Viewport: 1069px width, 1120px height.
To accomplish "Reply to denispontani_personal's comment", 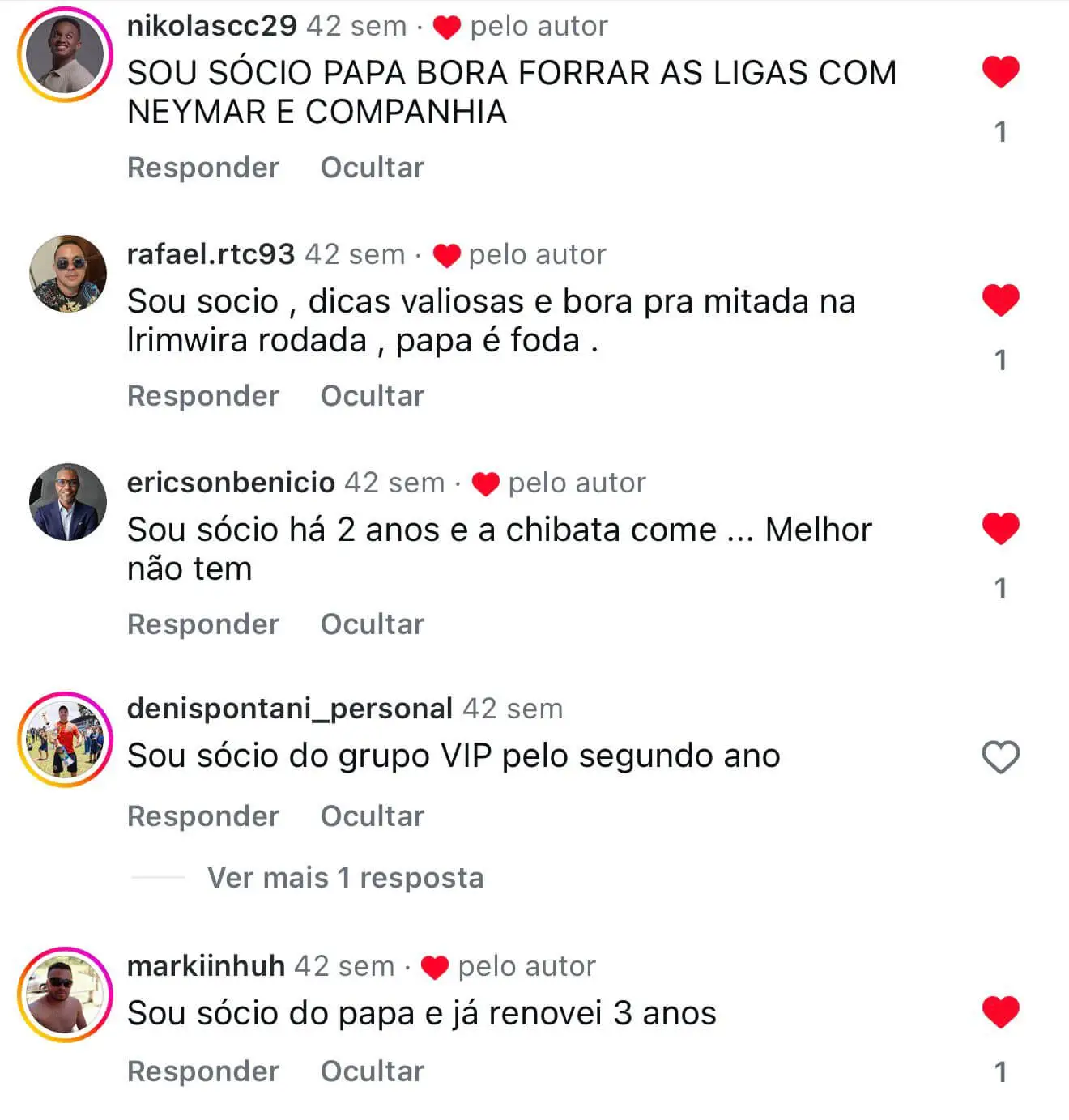I will [203, 816].
